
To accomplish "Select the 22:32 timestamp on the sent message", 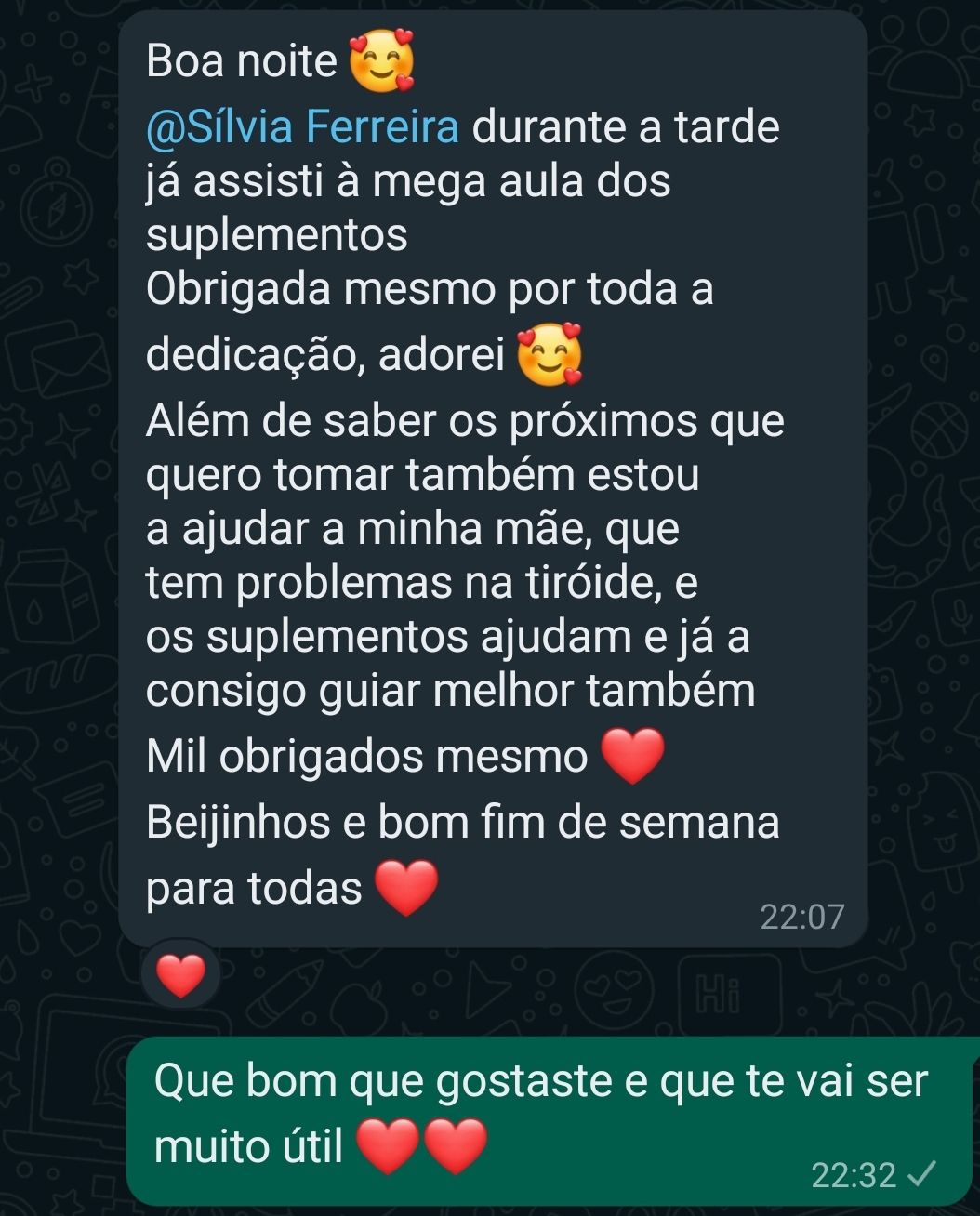I will pos(849,1173).
